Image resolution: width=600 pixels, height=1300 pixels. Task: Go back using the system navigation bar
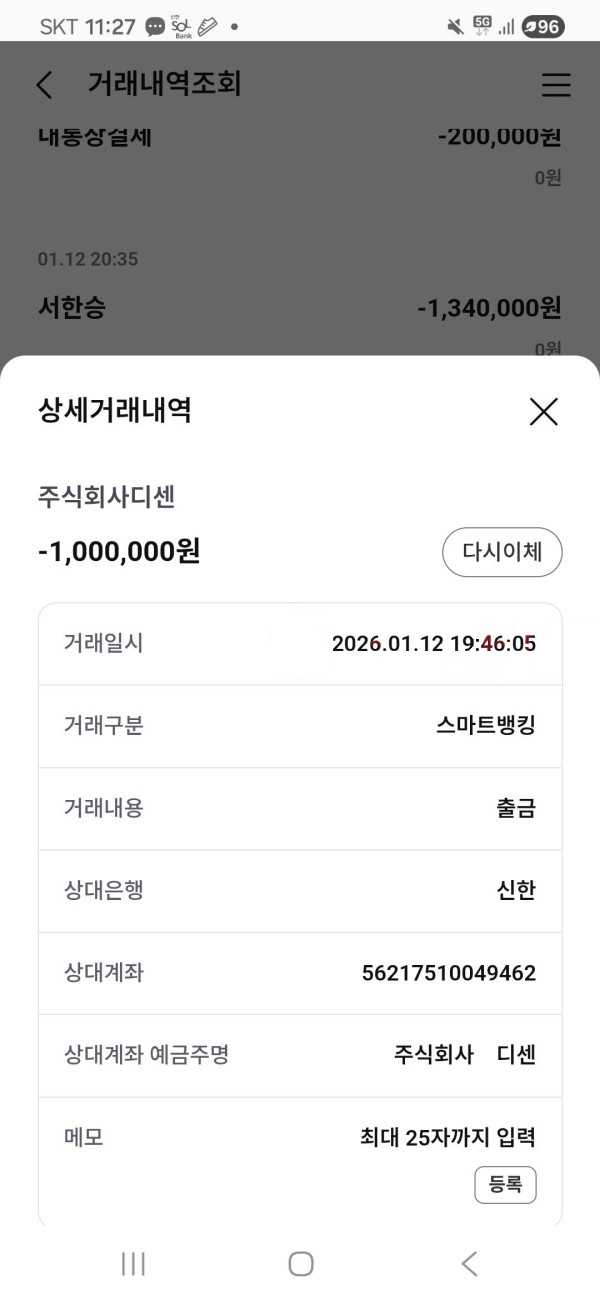tap(469, 1264)
